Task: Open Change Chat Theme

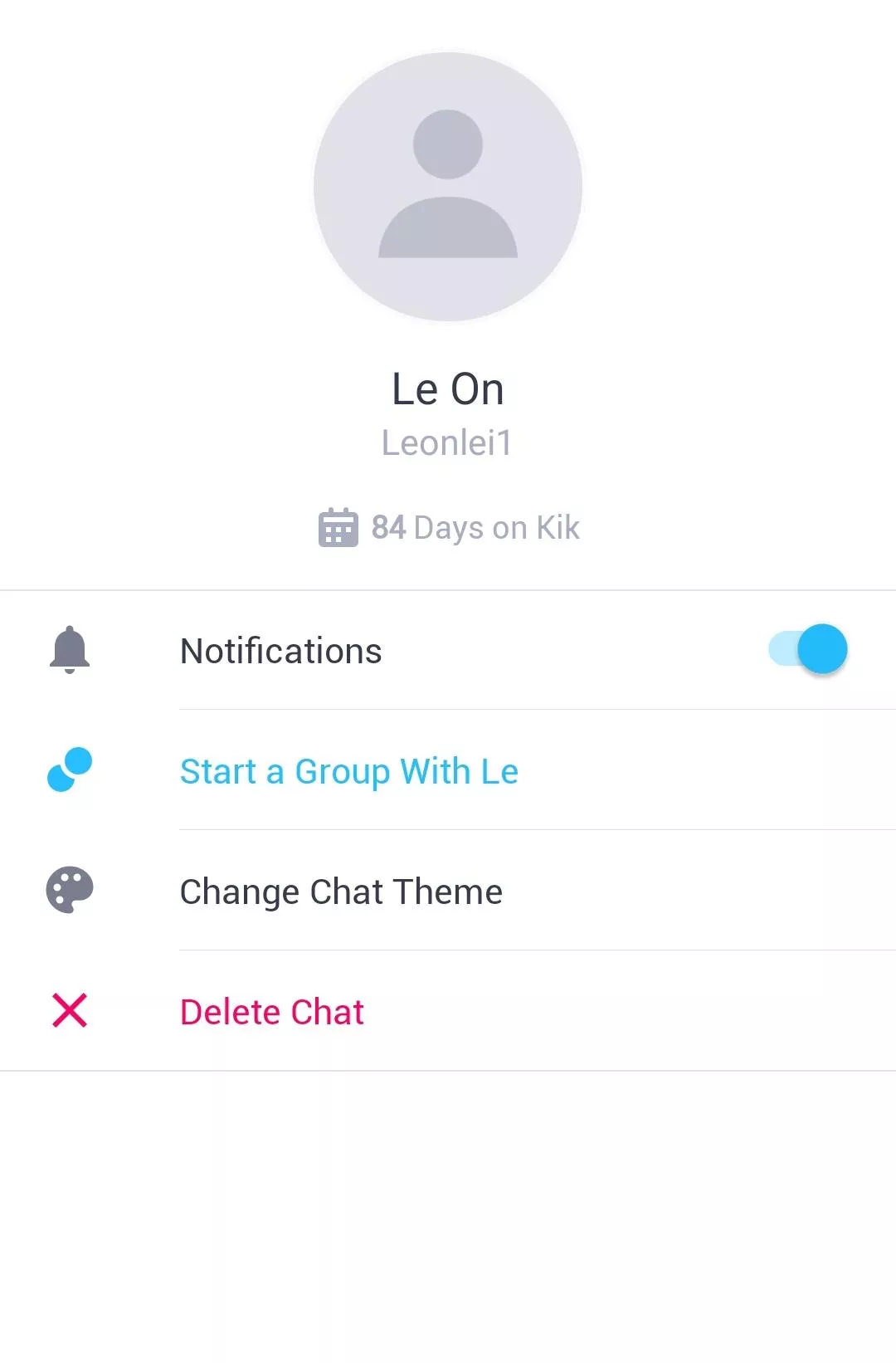Action: coord(341,892)
